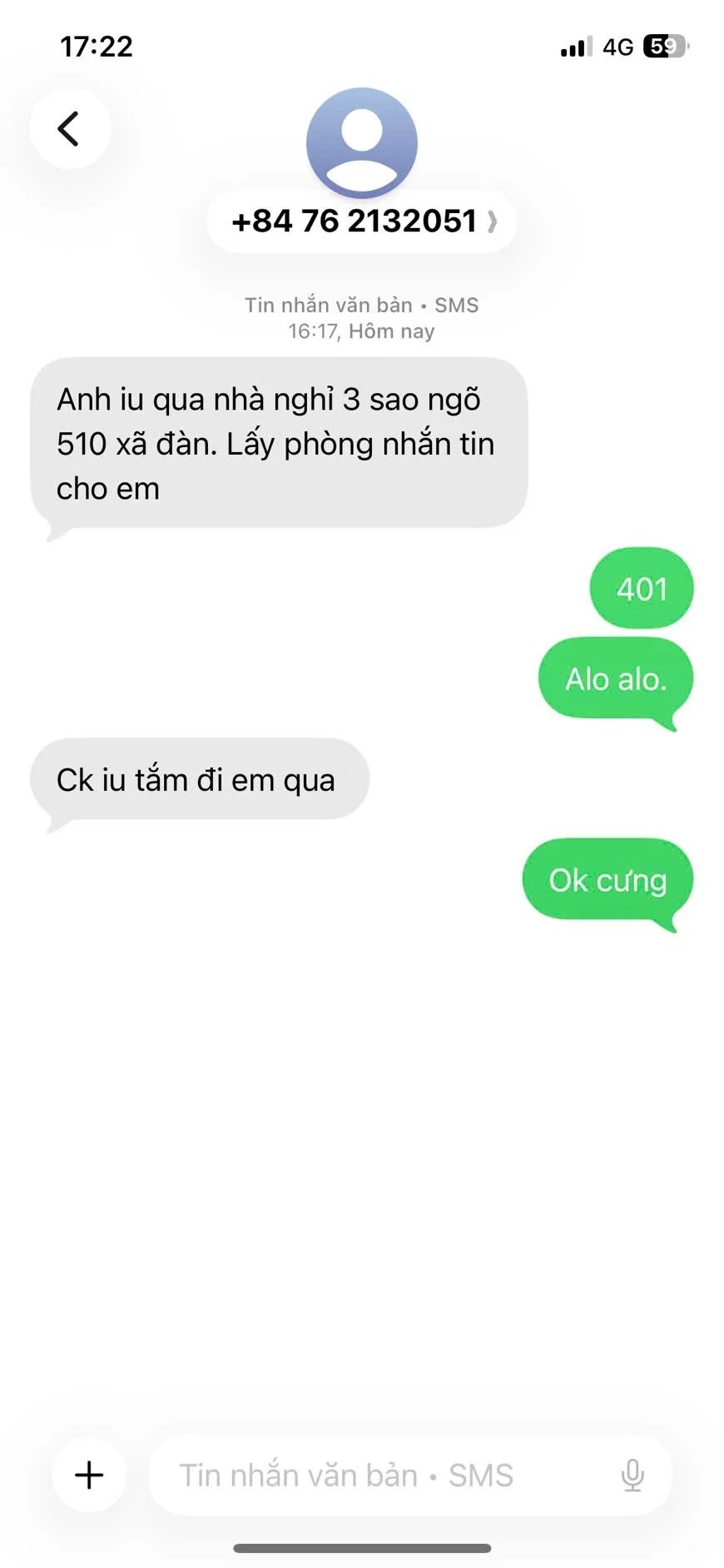The image size is (724, 1568).
Task: Focus the Tin nhắn văn bản input field
Action: click(x=366, y=1475)
